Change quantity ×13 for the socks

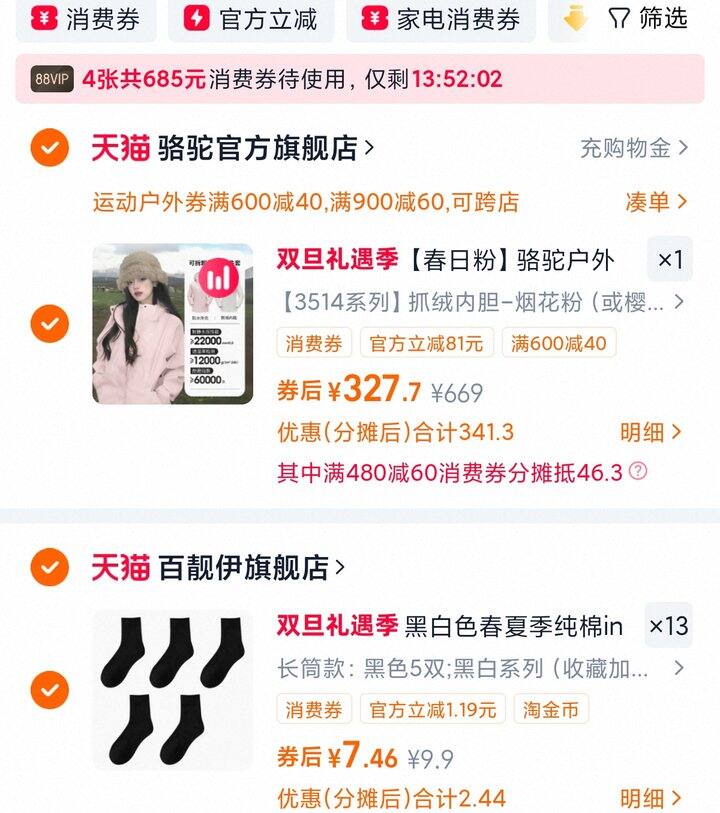tap(668, 626)
